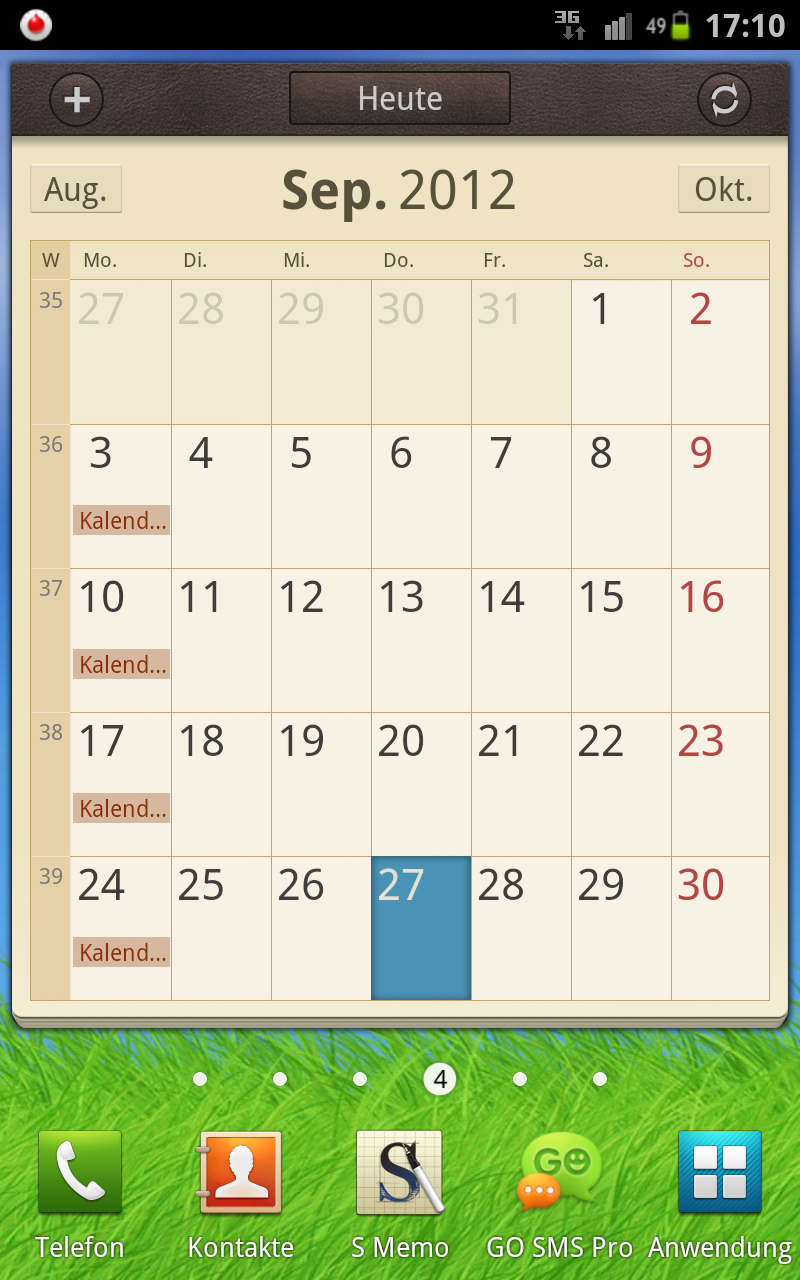Open the Kalend... event on September 3
The width and height of the screenshot is (800, 1280).
121,520
